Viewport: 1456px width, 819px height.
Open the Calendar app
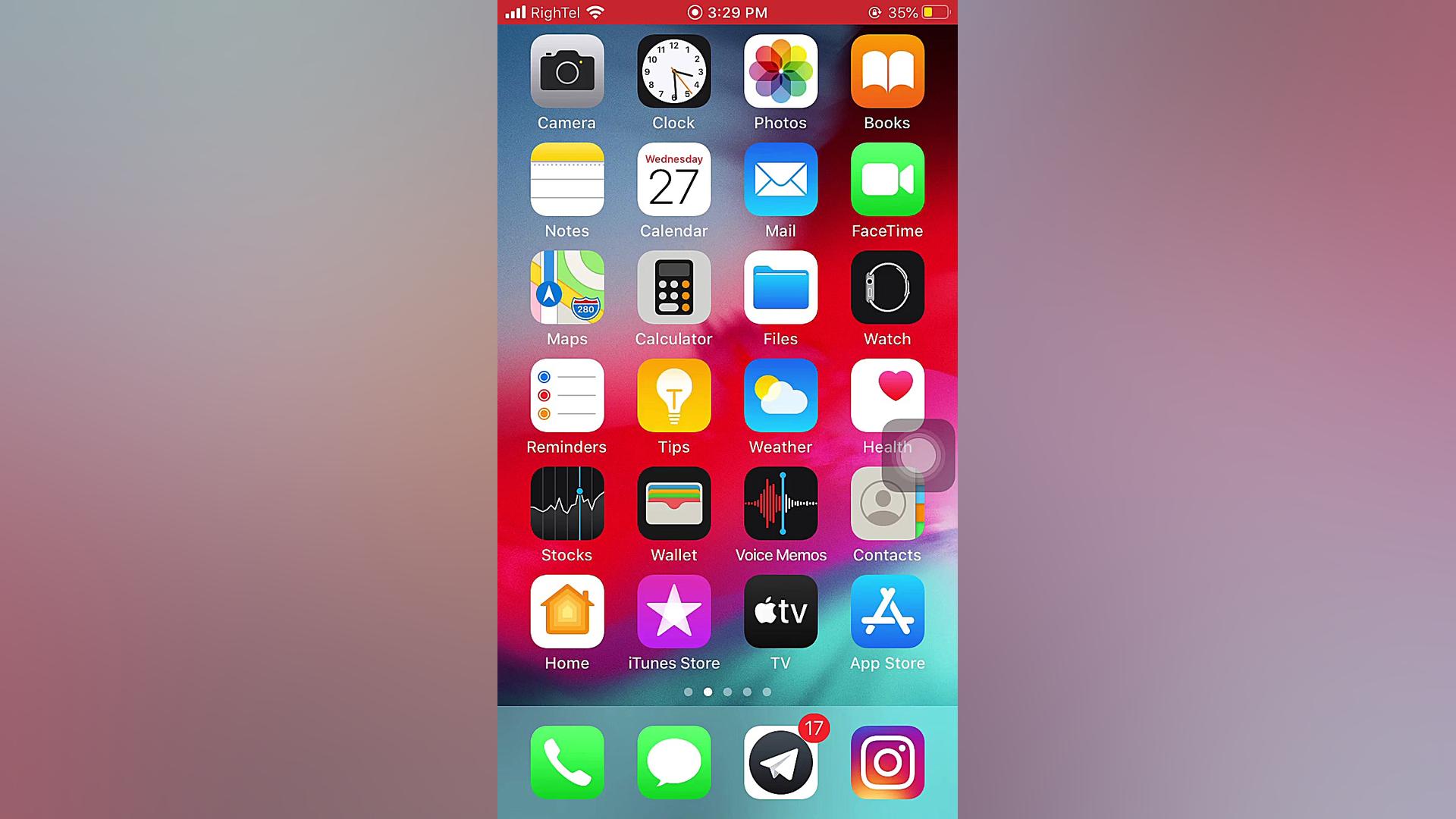pyautogui.click(x=673, y=180)
